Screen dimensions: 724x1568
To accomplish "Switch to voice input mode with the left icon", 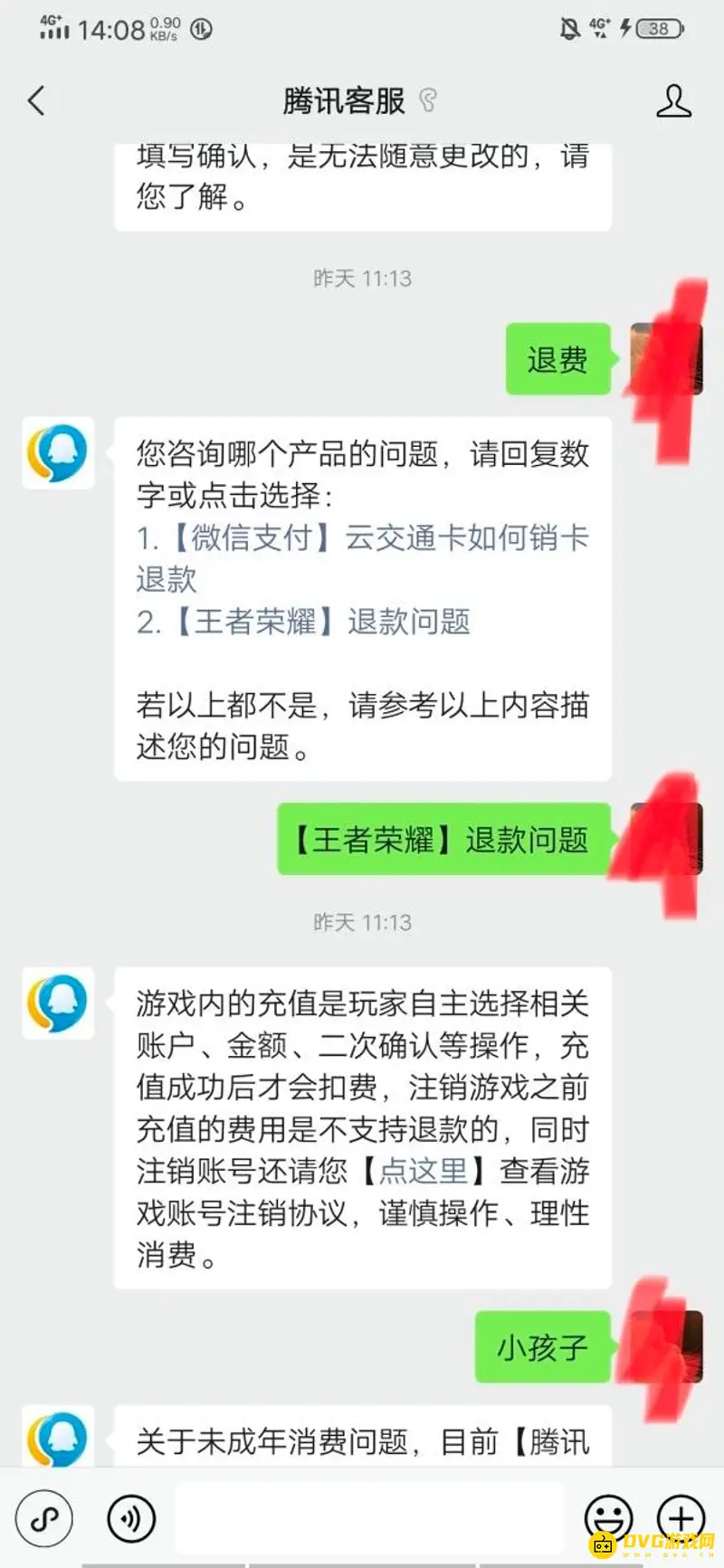I will pyautogui.click(x=43, y=1518).
